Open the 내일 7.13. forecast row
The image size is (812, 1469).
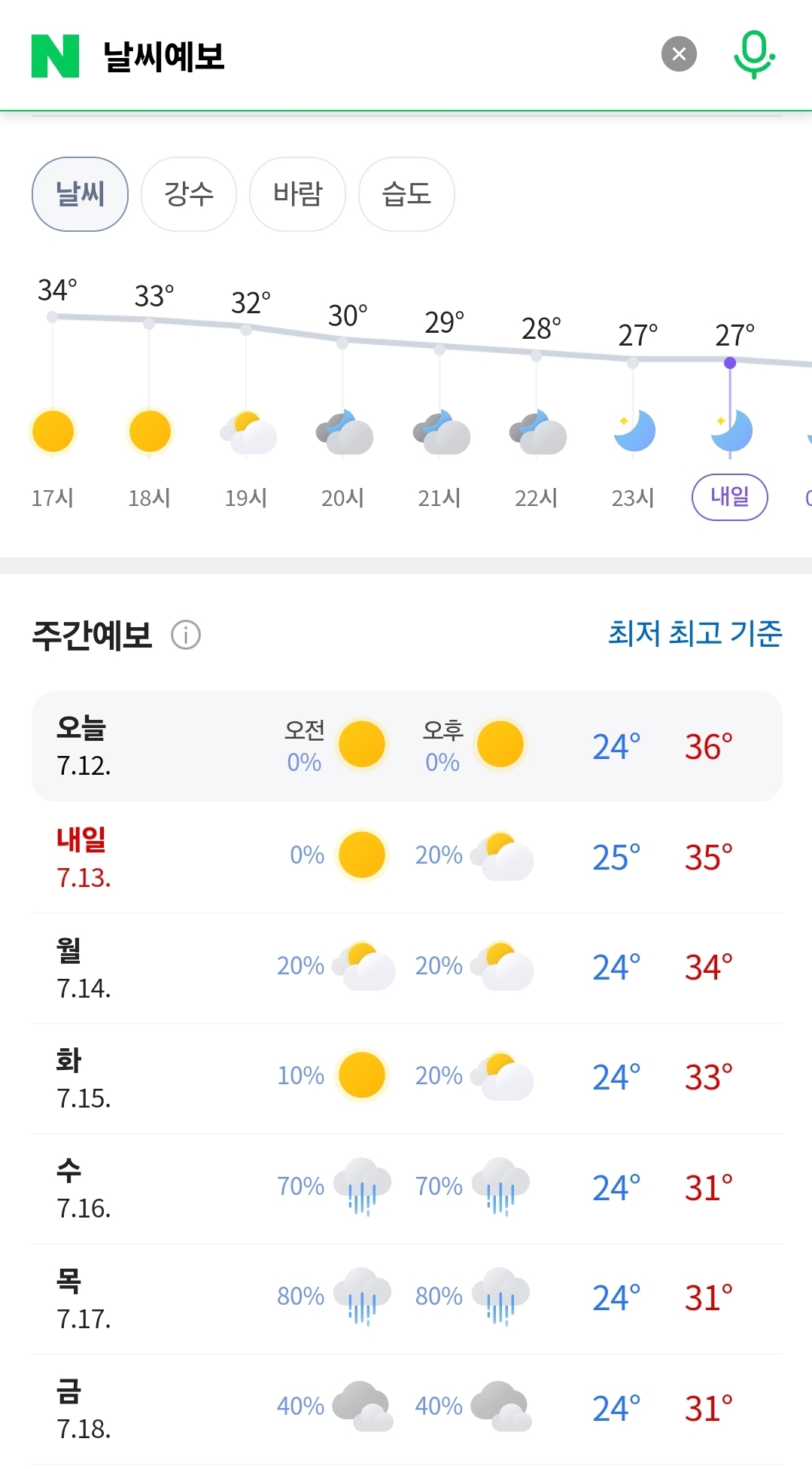pos(406,858)
